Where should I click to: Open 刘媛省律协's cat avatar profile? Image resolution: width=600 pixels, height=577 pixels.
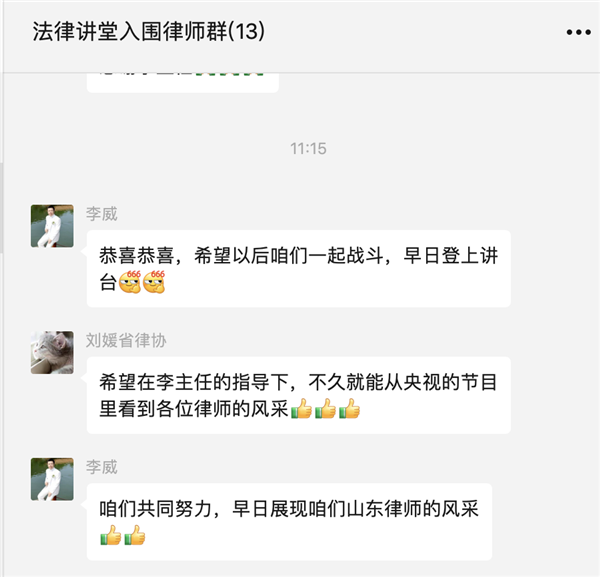point(52,352)
